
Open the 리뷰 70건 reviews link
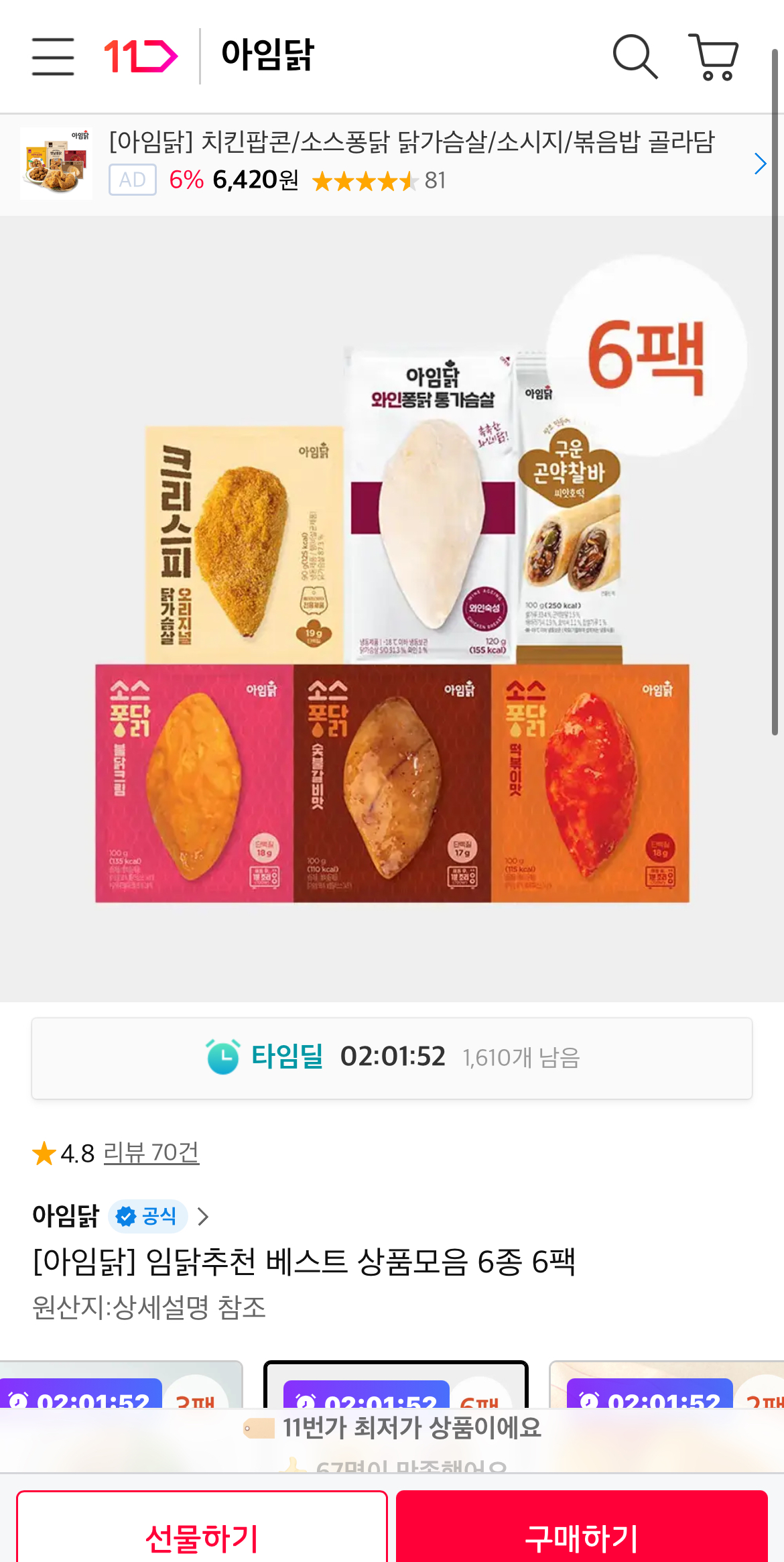[x=151, y=1153]
